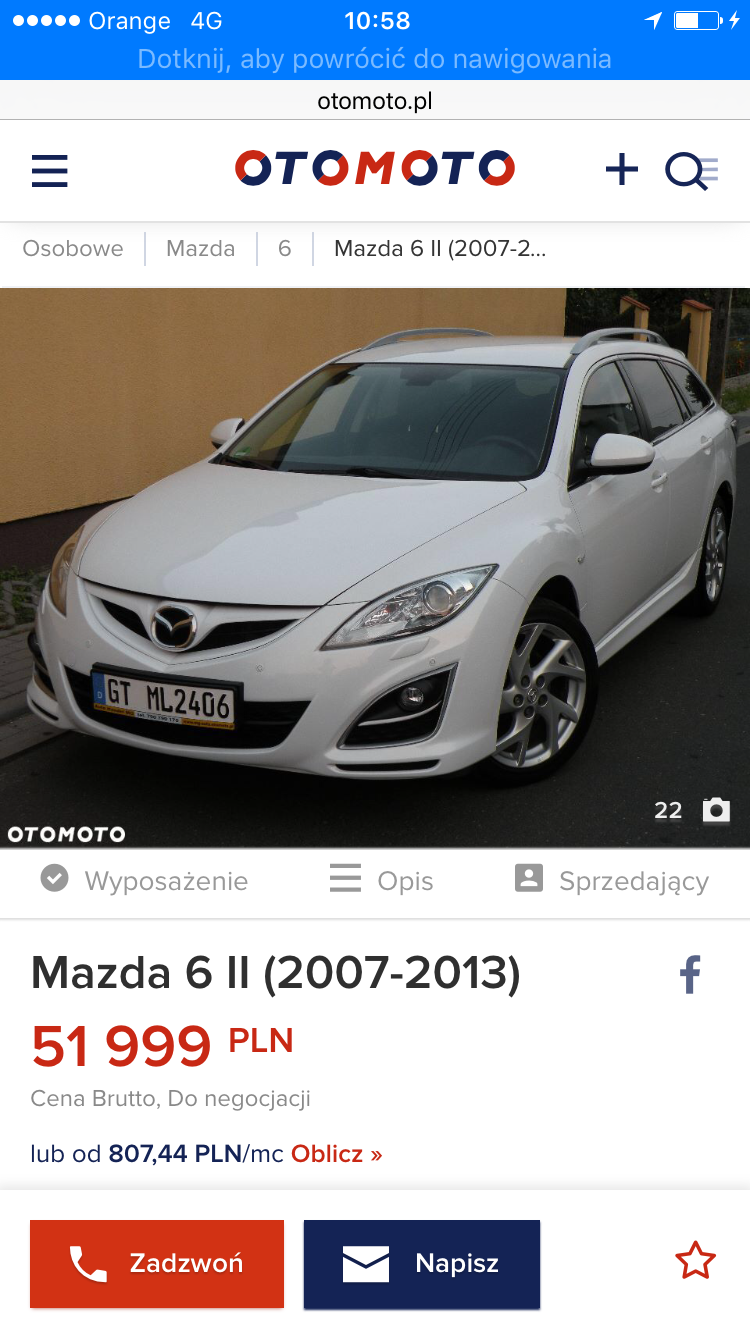Open the OTOMOTO home page logo
Image resolution: width=750 pixels, height=1334 pixels.
pyautogui.click(x=375, y=169)
